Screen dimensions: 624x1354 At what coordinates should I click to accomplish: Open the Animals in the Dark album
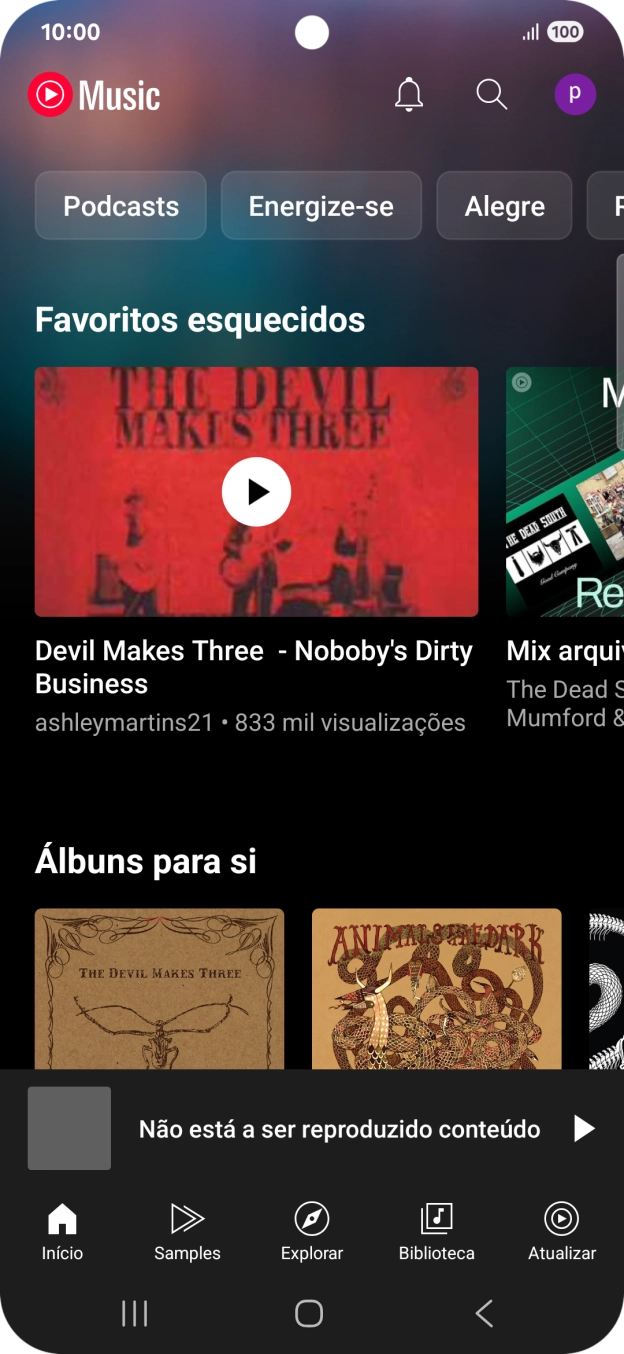[436, 988]
